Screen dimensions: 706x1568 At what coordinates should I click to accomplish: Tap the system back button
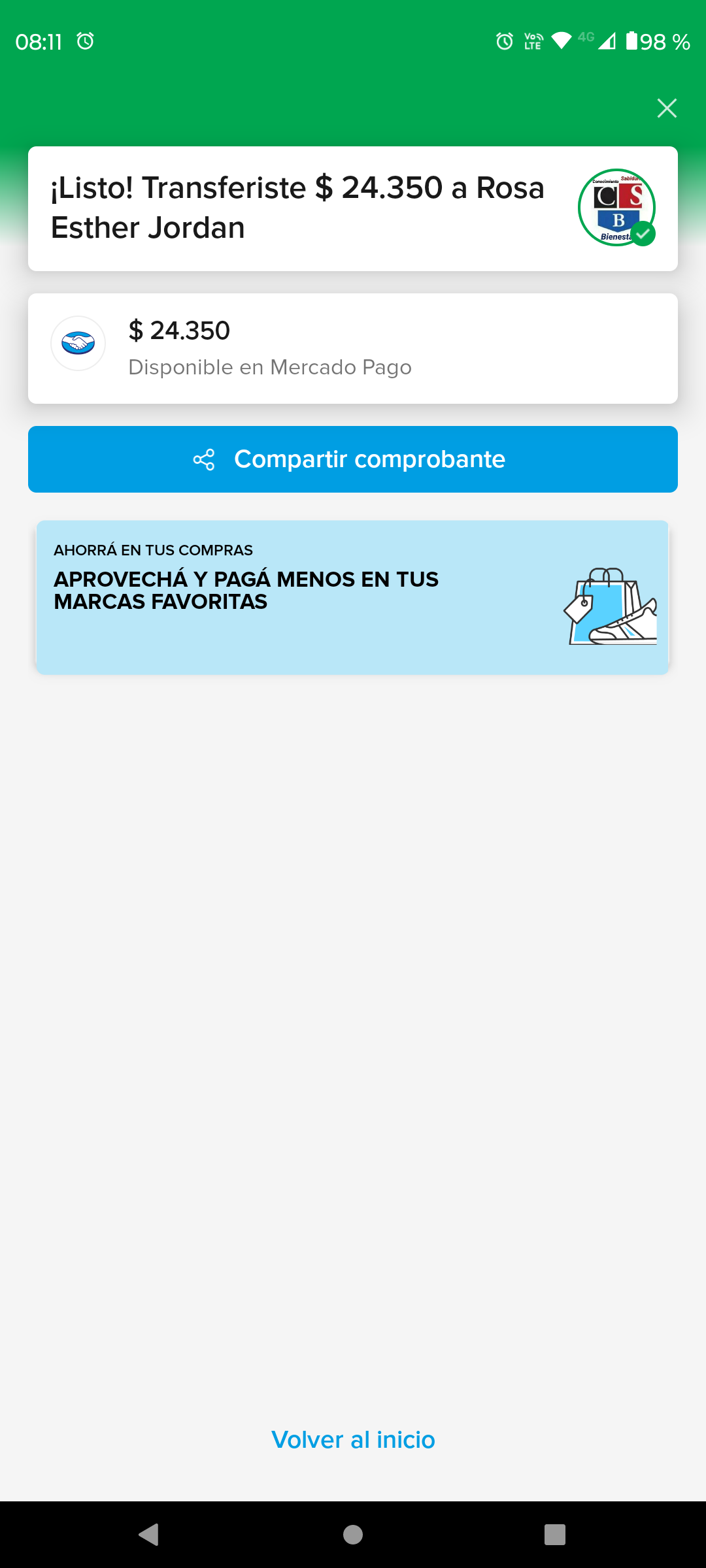pyautogui.click(x=149, y=1534)
